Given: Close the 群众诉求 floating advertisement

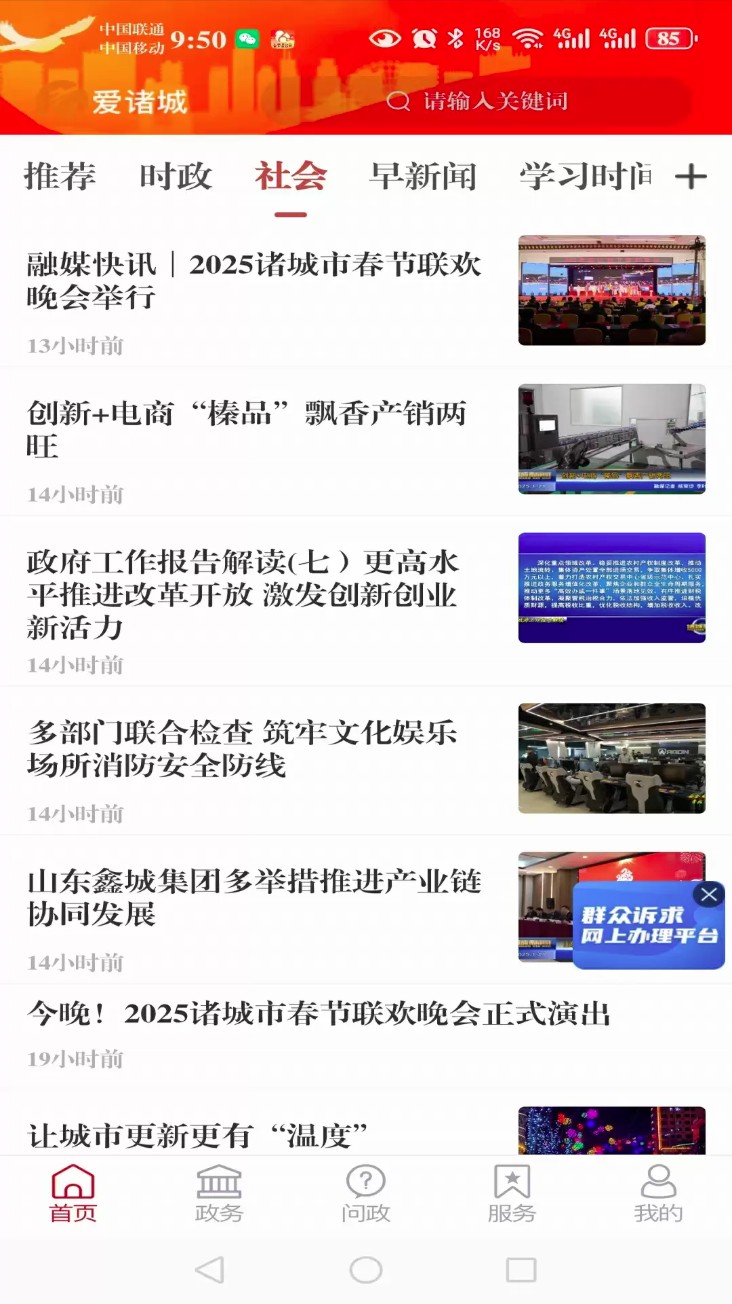Looking at the screenshot, I should (x=710, y=894).
